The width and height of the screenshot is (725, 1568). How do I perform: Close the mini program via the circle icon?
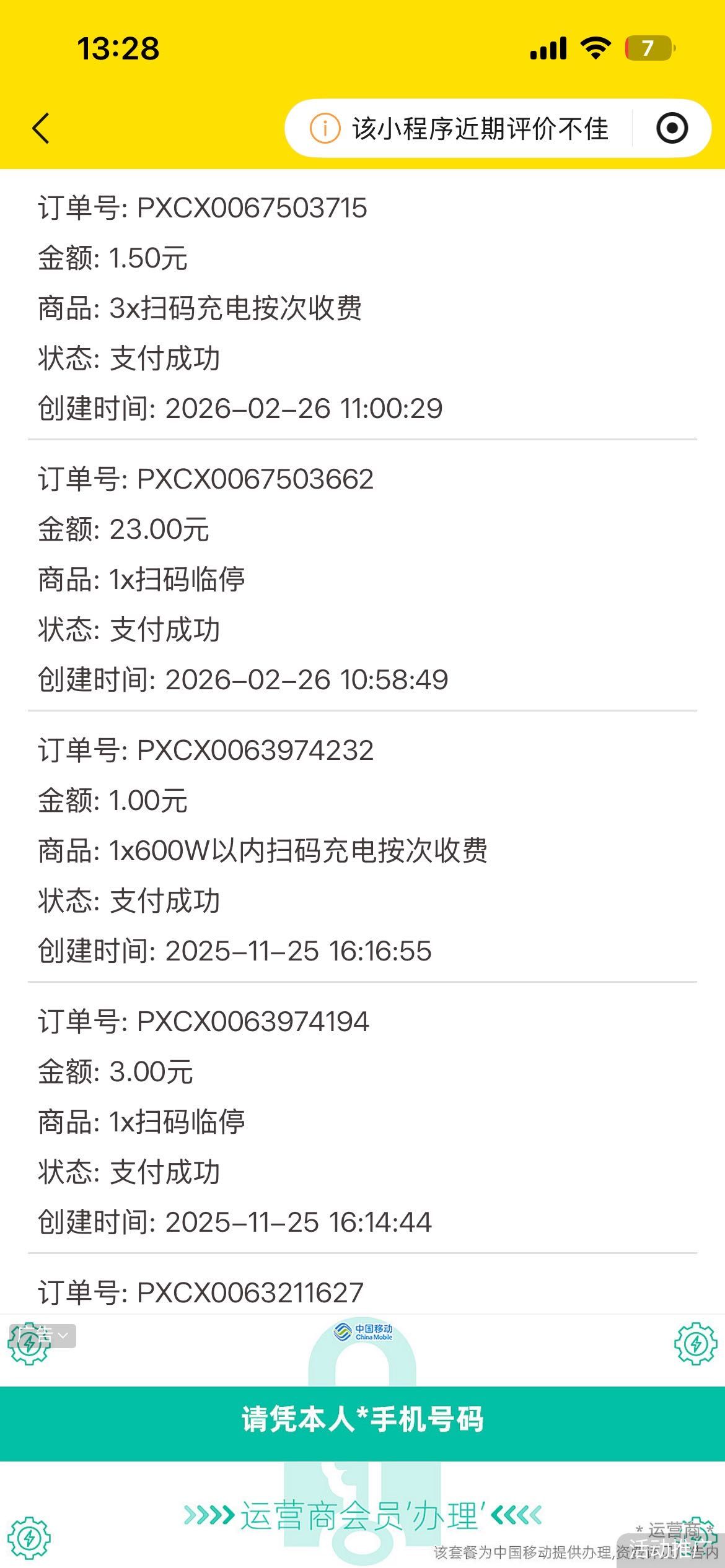(672, 129)
